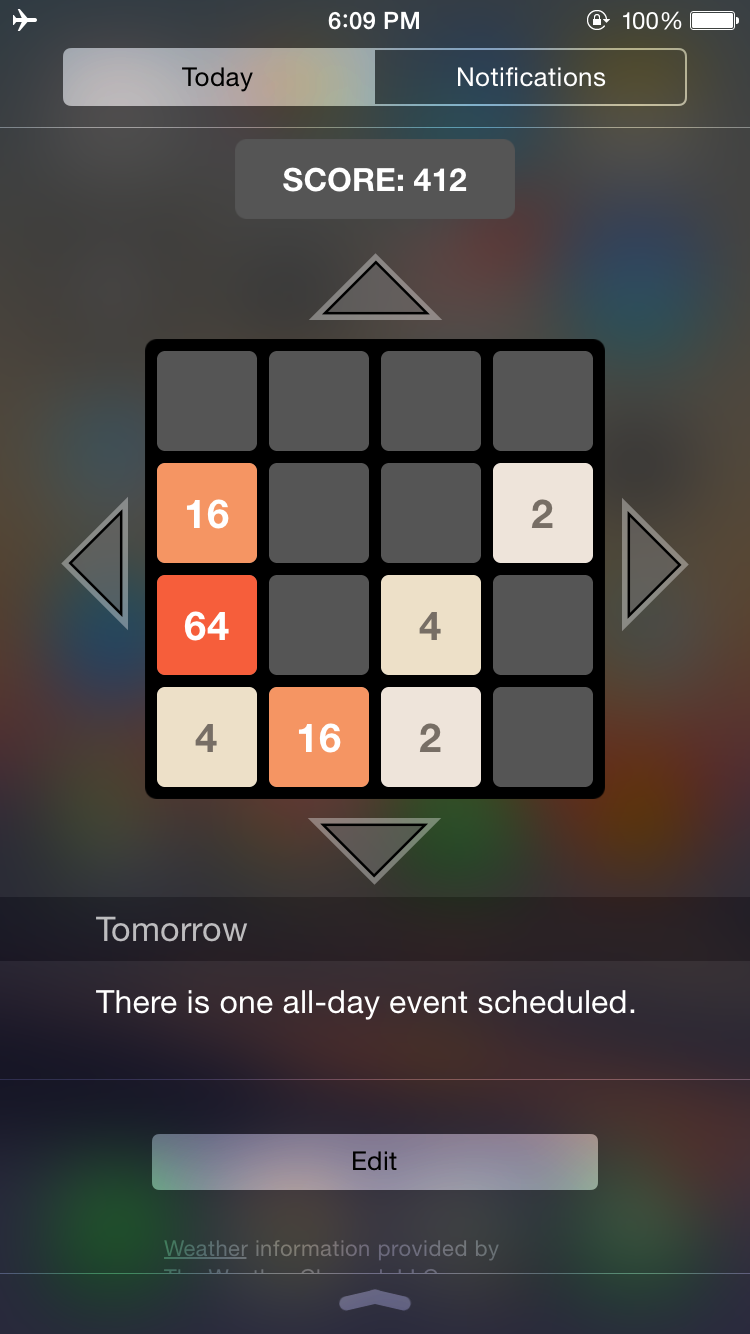Shift tiles right with the right arrow
The image size is (750, 1334).
coord(654,564)
